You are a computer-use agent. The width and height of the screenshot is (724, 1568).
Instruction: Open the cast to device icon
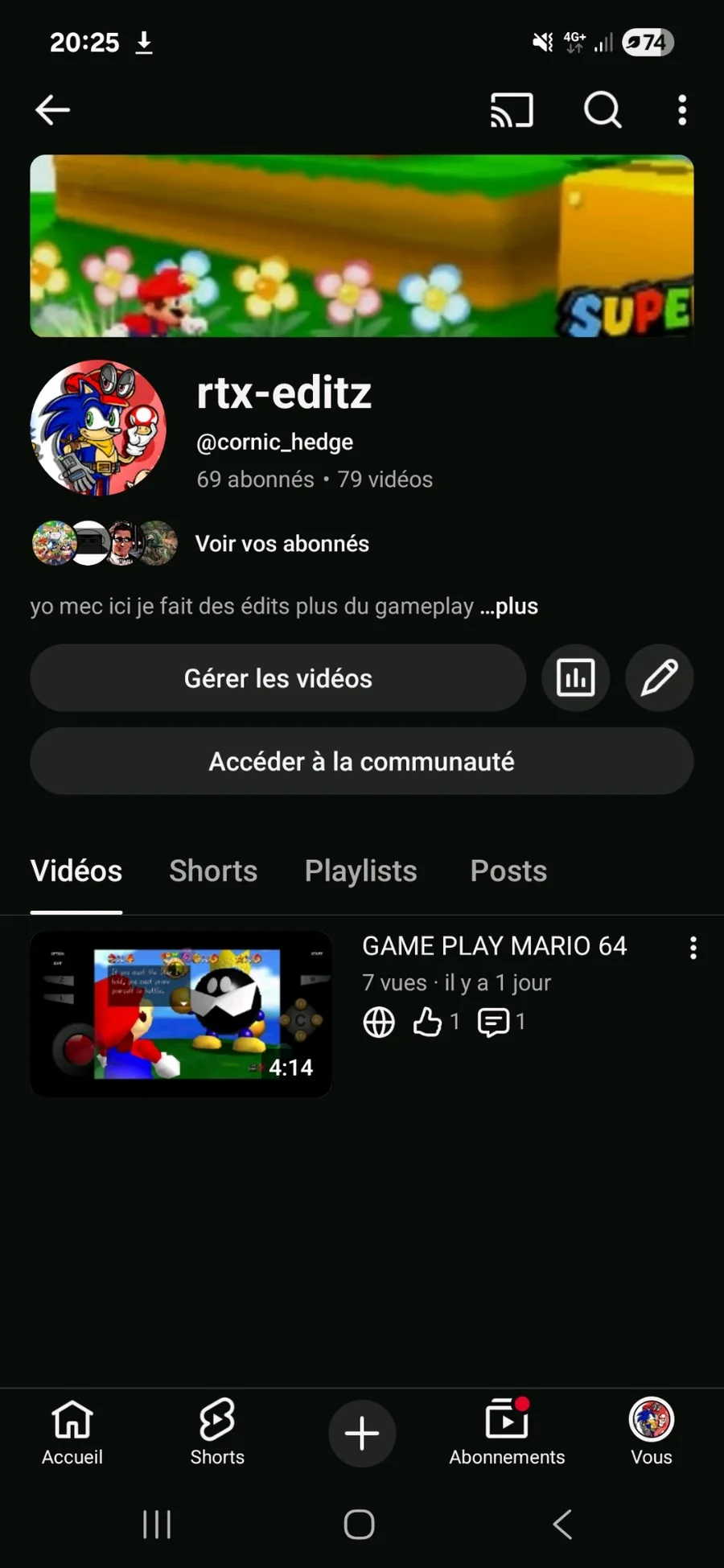pyautogui.click(x=512, y=110)
